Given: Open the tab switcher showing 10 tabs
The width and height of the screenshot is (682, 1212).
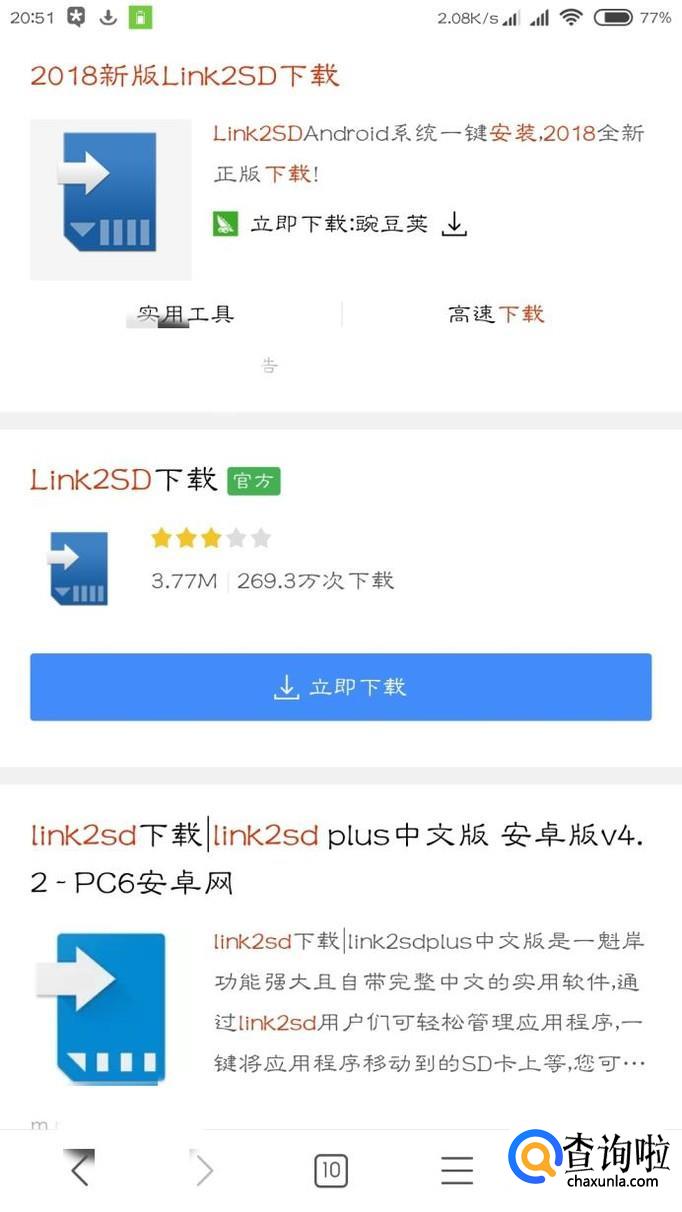Looking at the screenshot, I should tap(331, 1169).
